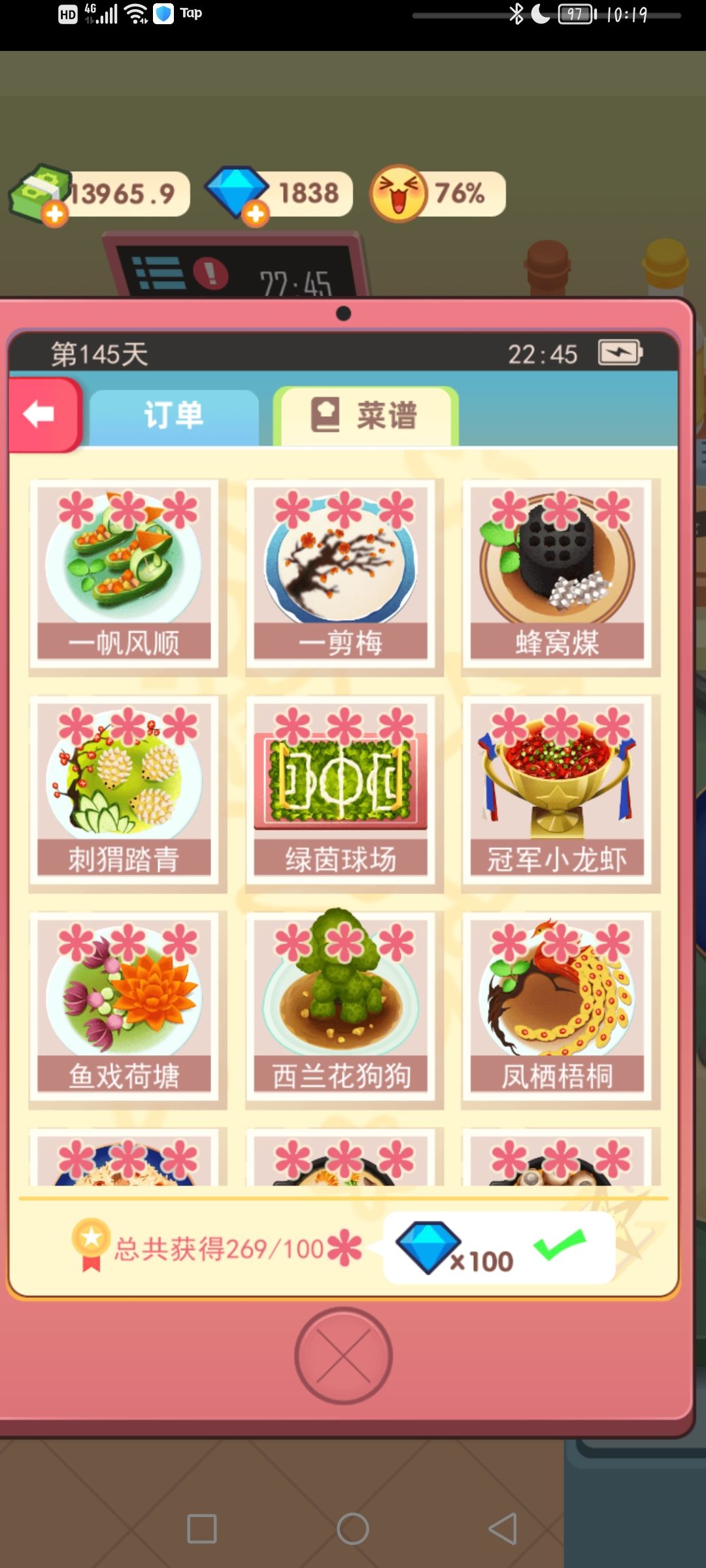Screen dimensions: 706x1568
Task: Switch to the 菜谱 tab
Action: tap(367, 416)
